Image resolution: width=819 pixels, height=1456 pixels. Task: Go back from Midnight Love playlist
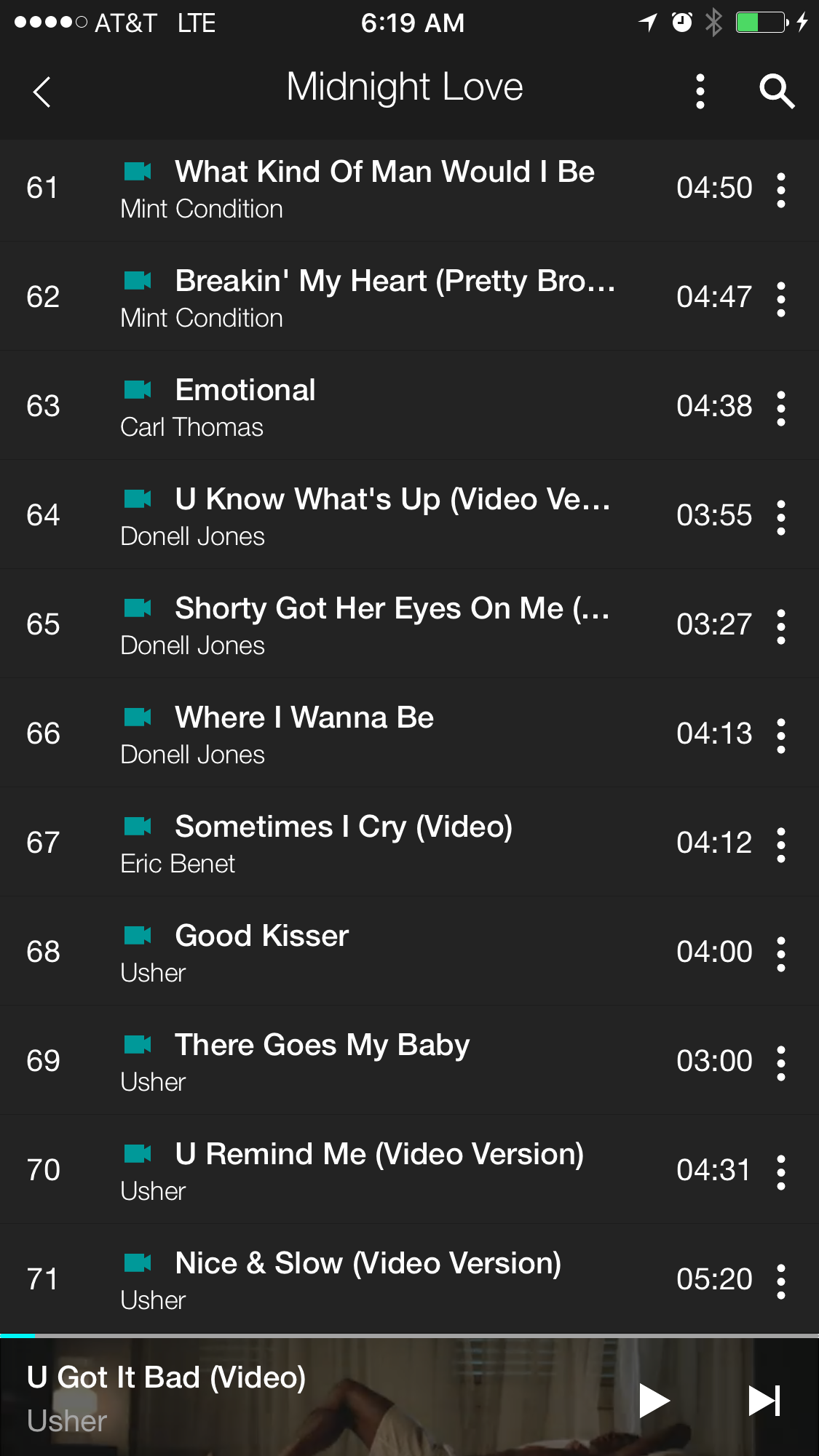[x=42, y=92]
